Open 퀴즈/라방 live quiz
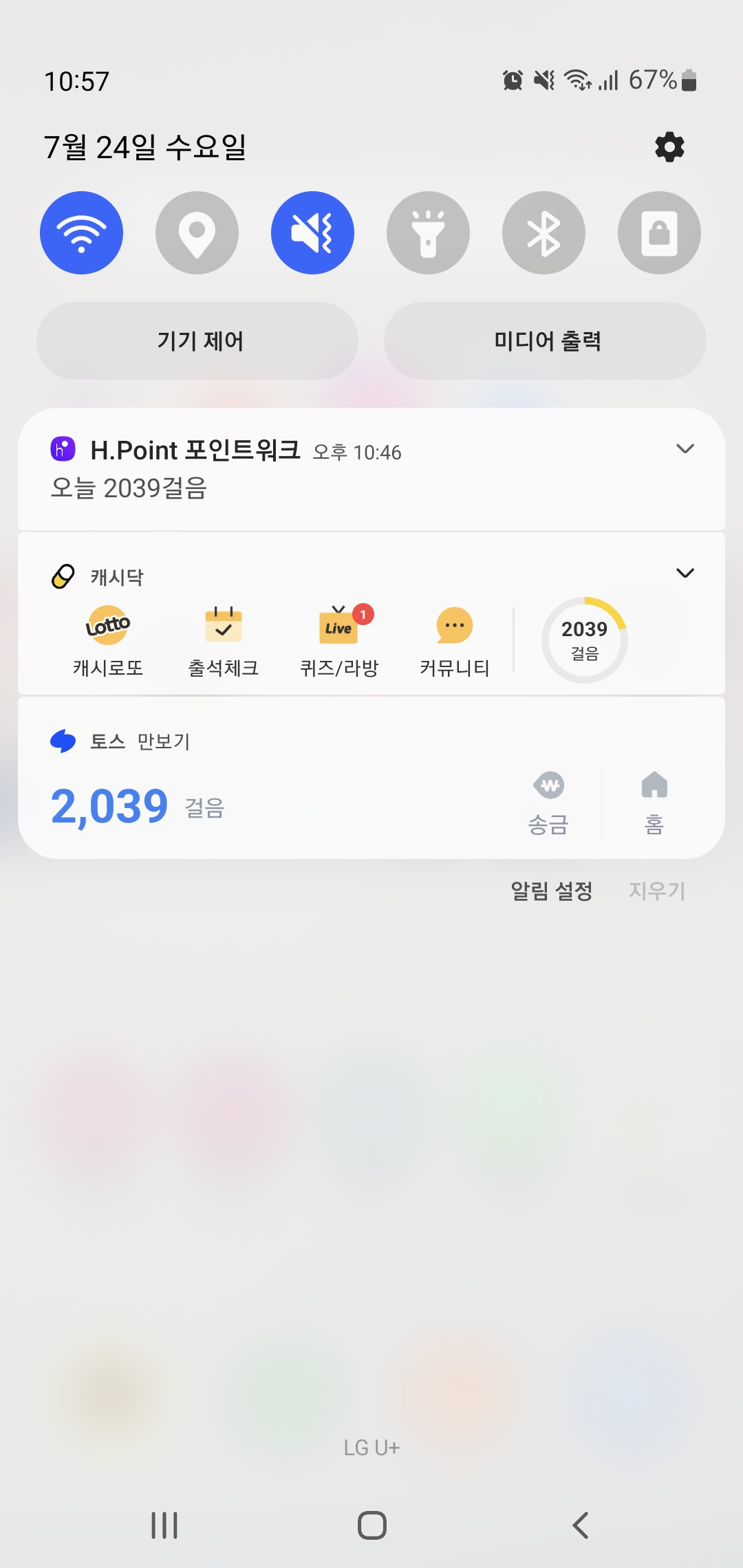This screenshot has height=1568, width=743. [x=339, y=641]
